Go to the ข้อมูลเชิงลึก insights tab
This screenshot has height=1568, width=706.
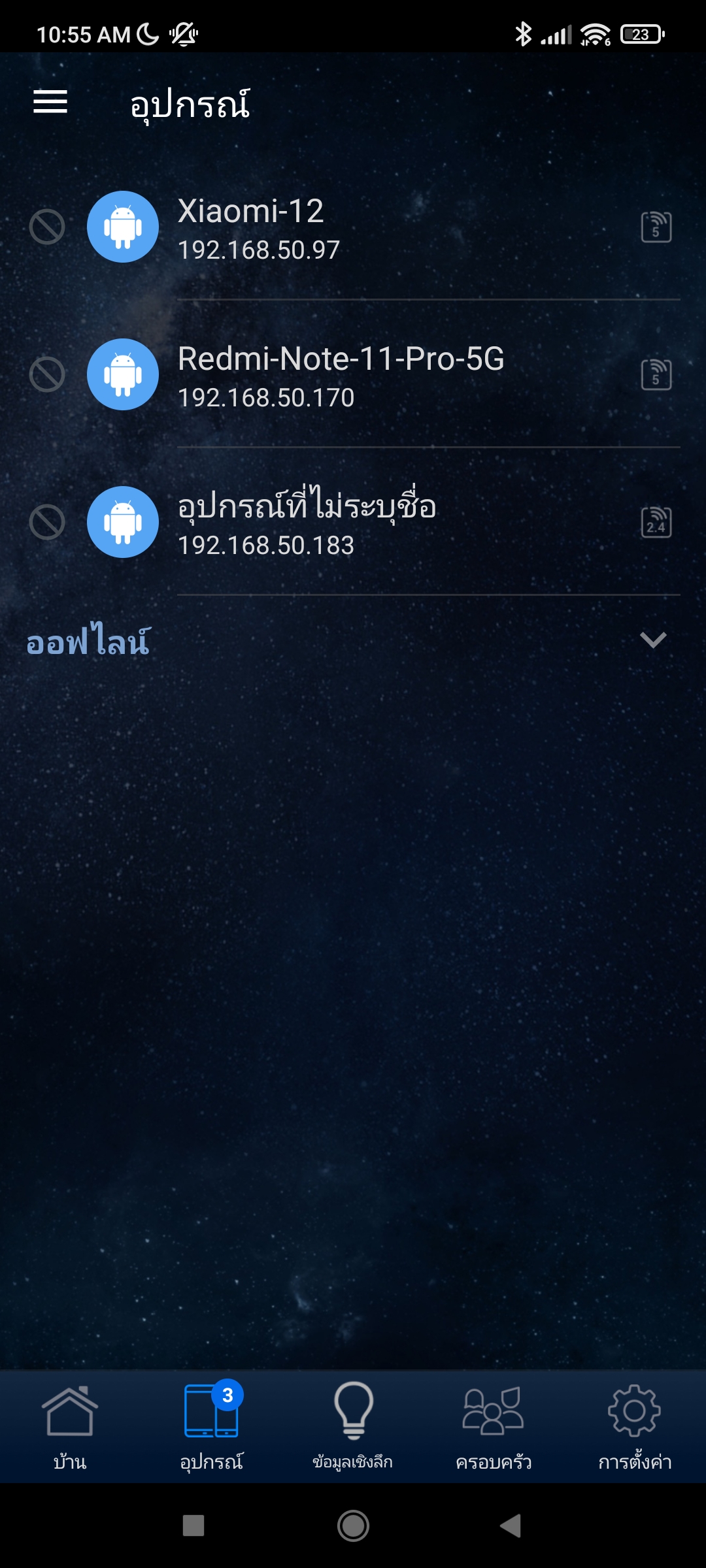pos(353,1426)
